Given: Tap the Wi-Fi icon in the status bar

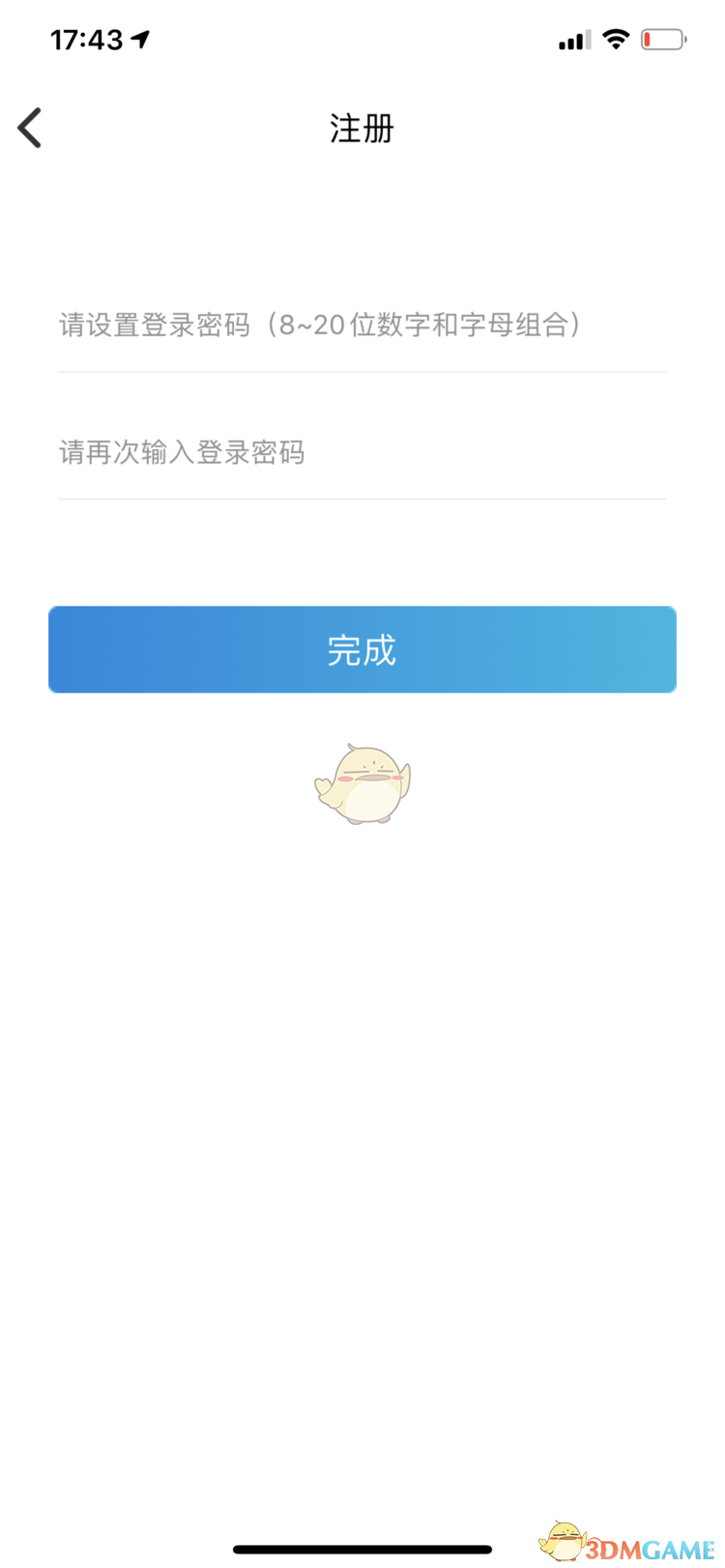Looking at the screenshot, I should [x=617, y=40].
